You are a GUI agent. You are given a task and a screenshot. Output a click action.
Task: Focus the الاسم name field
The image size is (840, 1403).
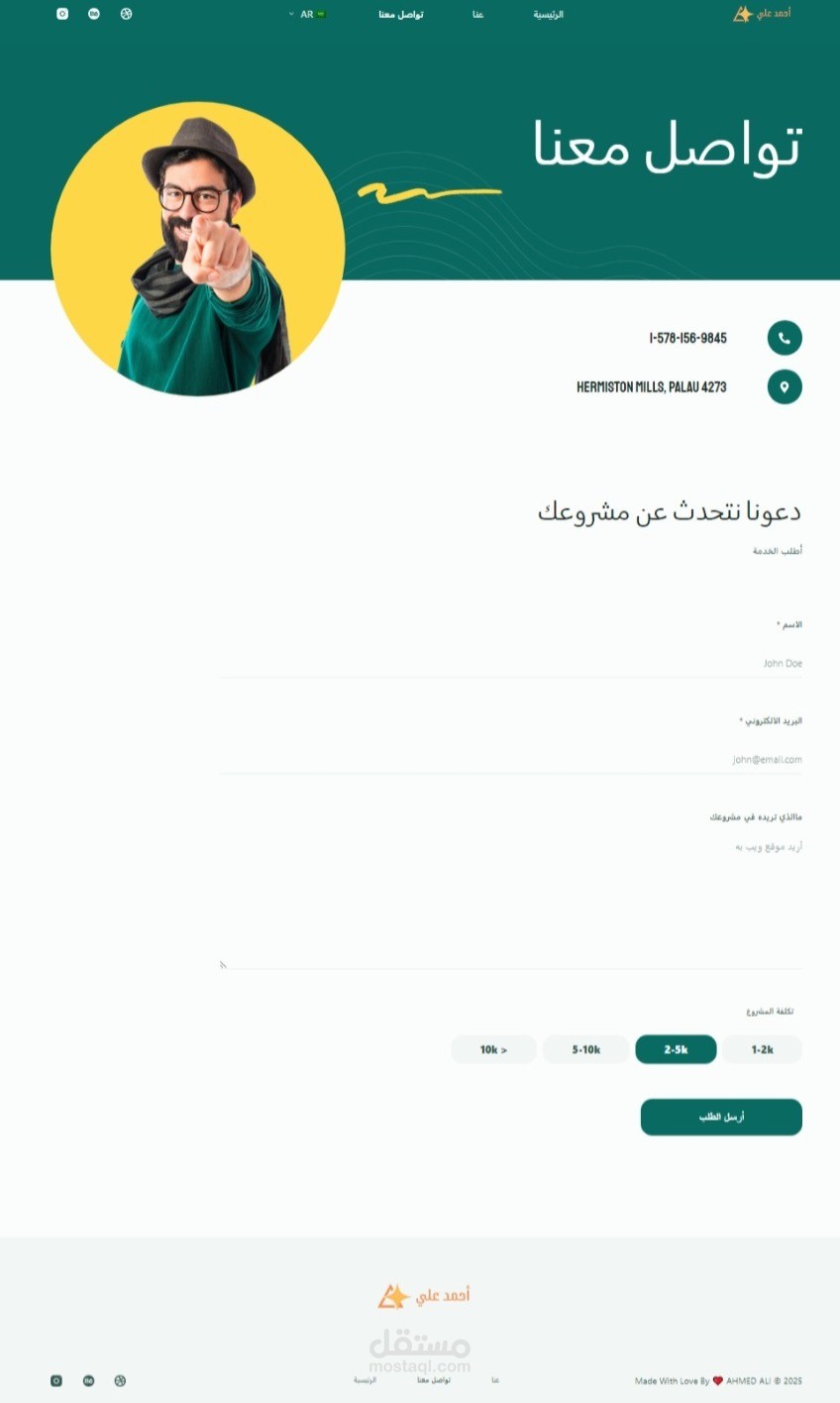coord(511,663)
